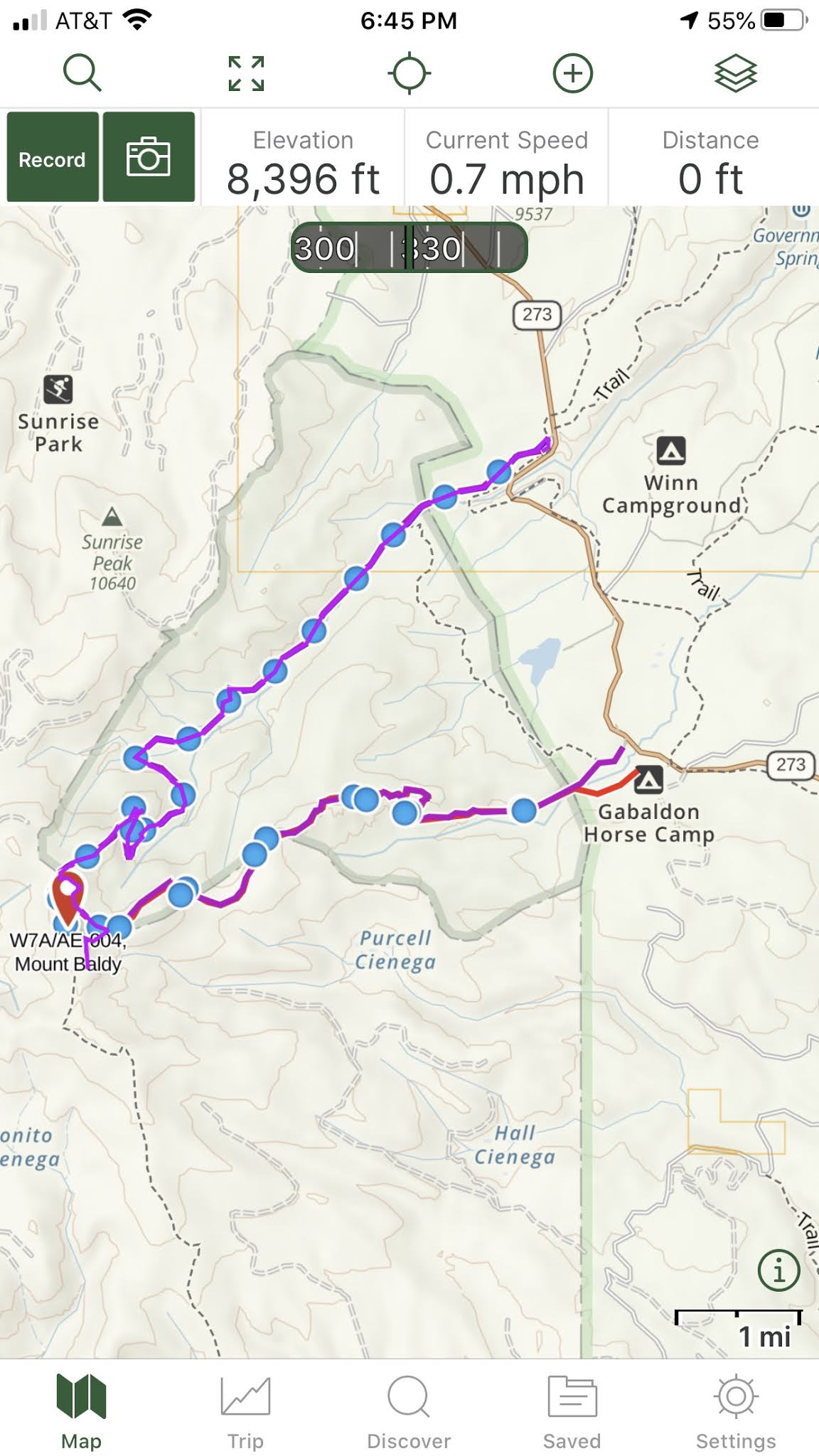Open the map info button
Screen dimensions: 819x1456
point(778,1270)
